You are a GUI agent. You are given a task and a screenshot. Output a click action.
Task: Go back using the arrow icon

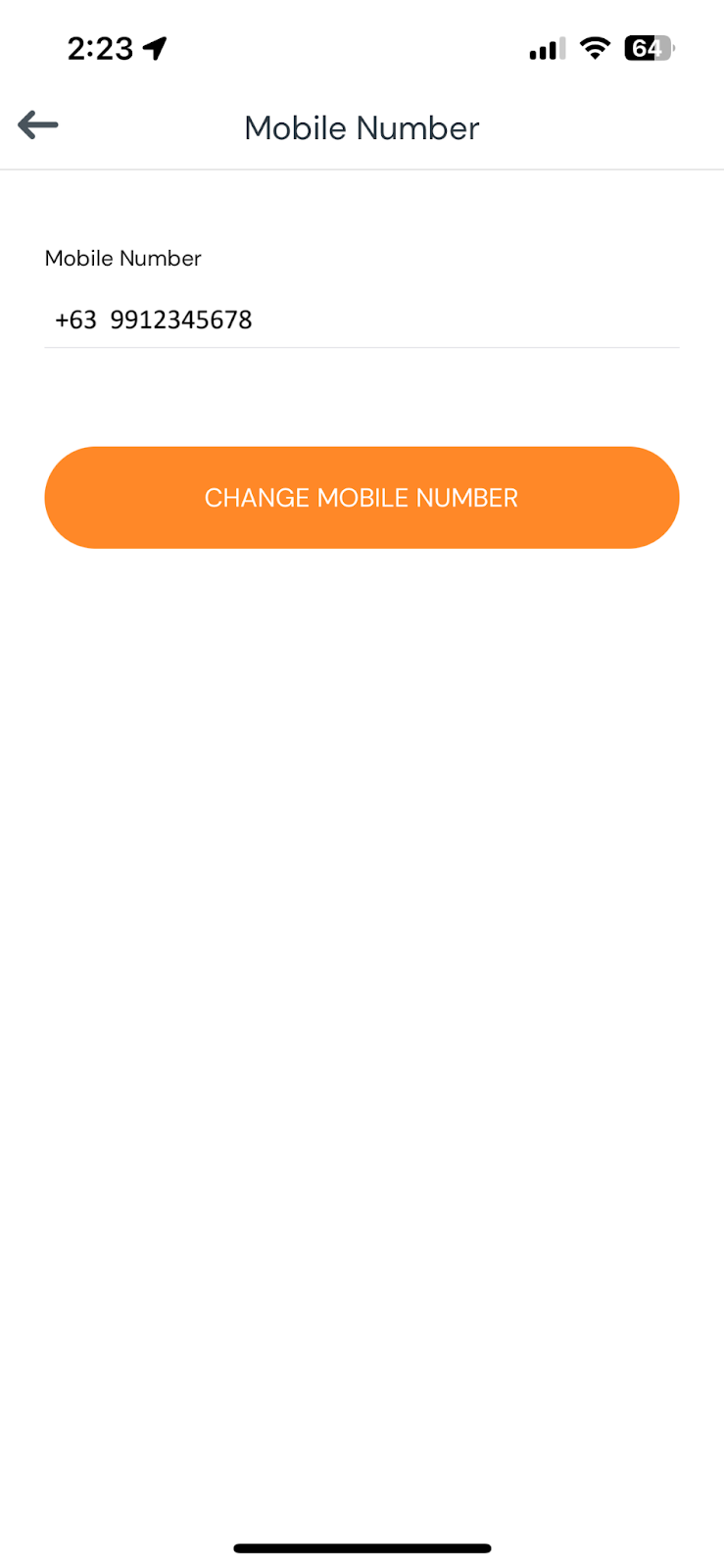38,125
